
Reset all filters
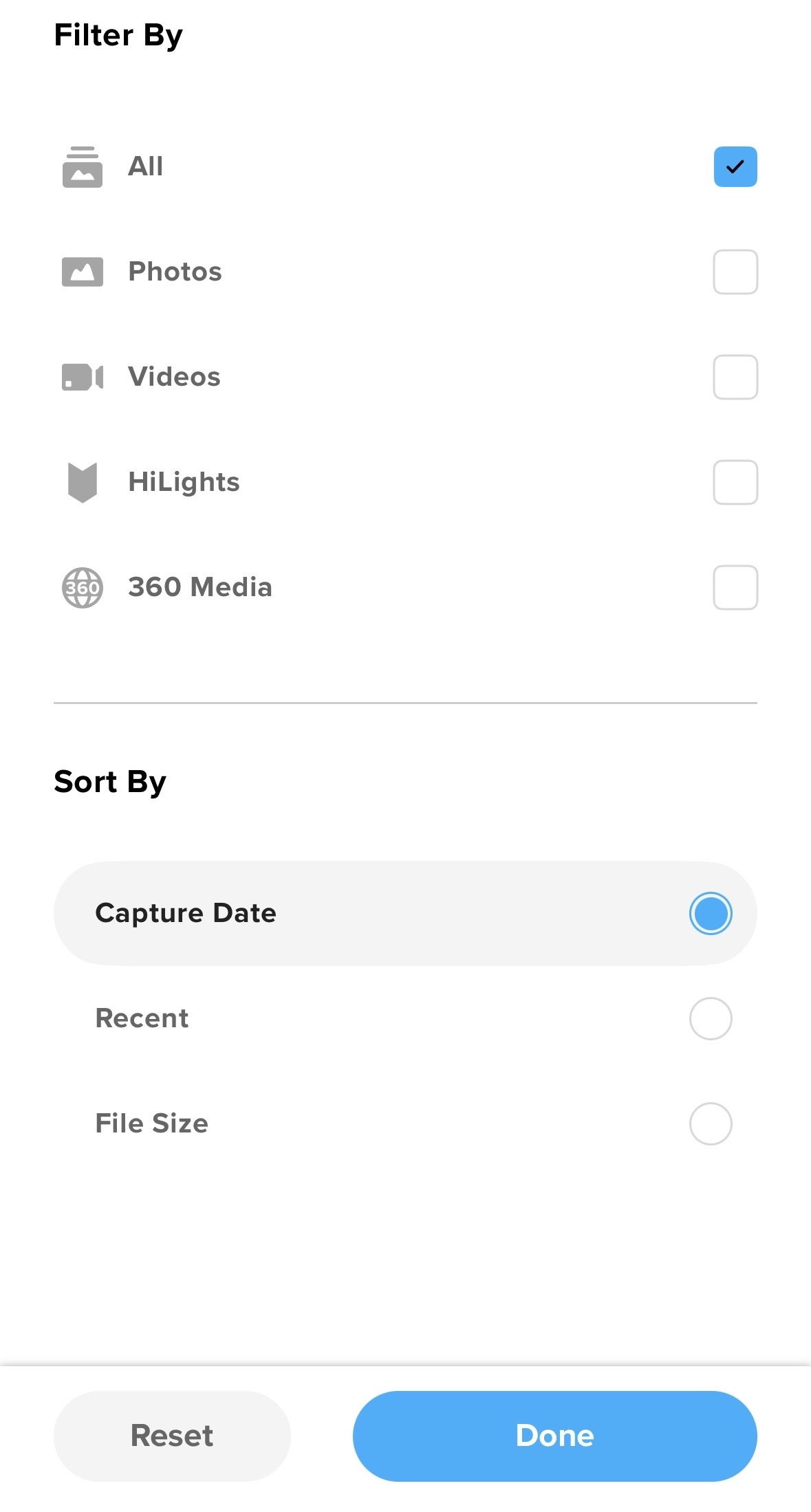point(171,1436)
